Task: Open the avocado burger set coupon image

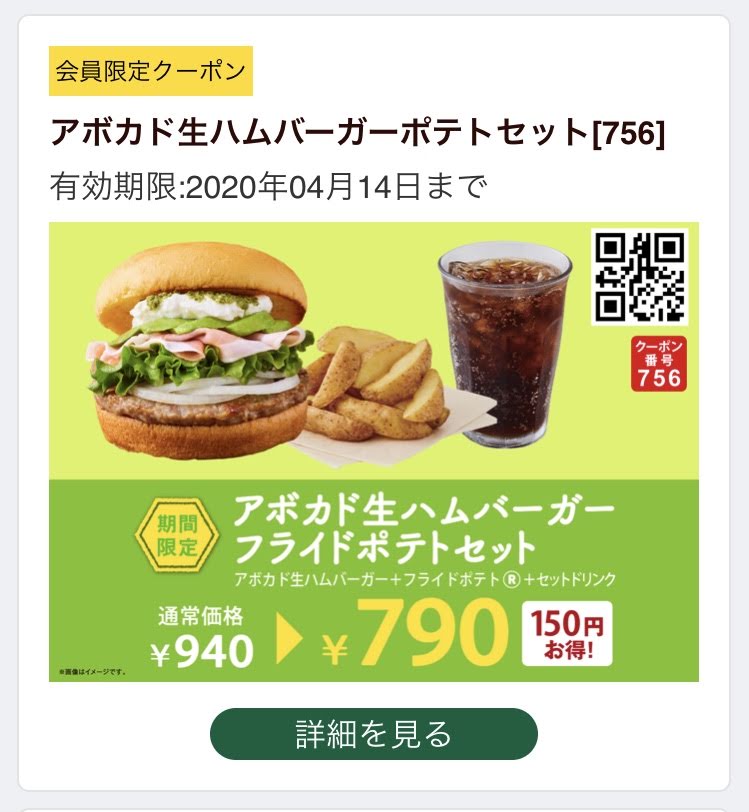Action: [373, 451]
